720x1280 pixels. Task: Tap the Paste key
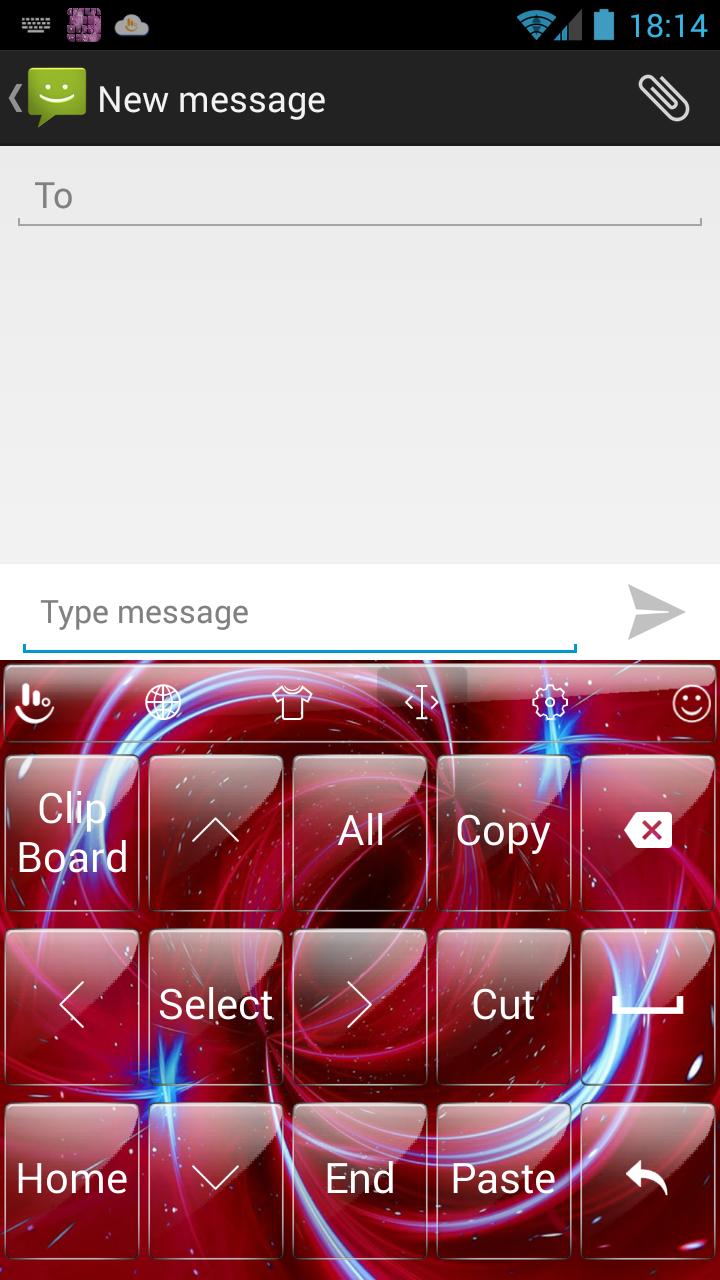tap(503, 1180)
